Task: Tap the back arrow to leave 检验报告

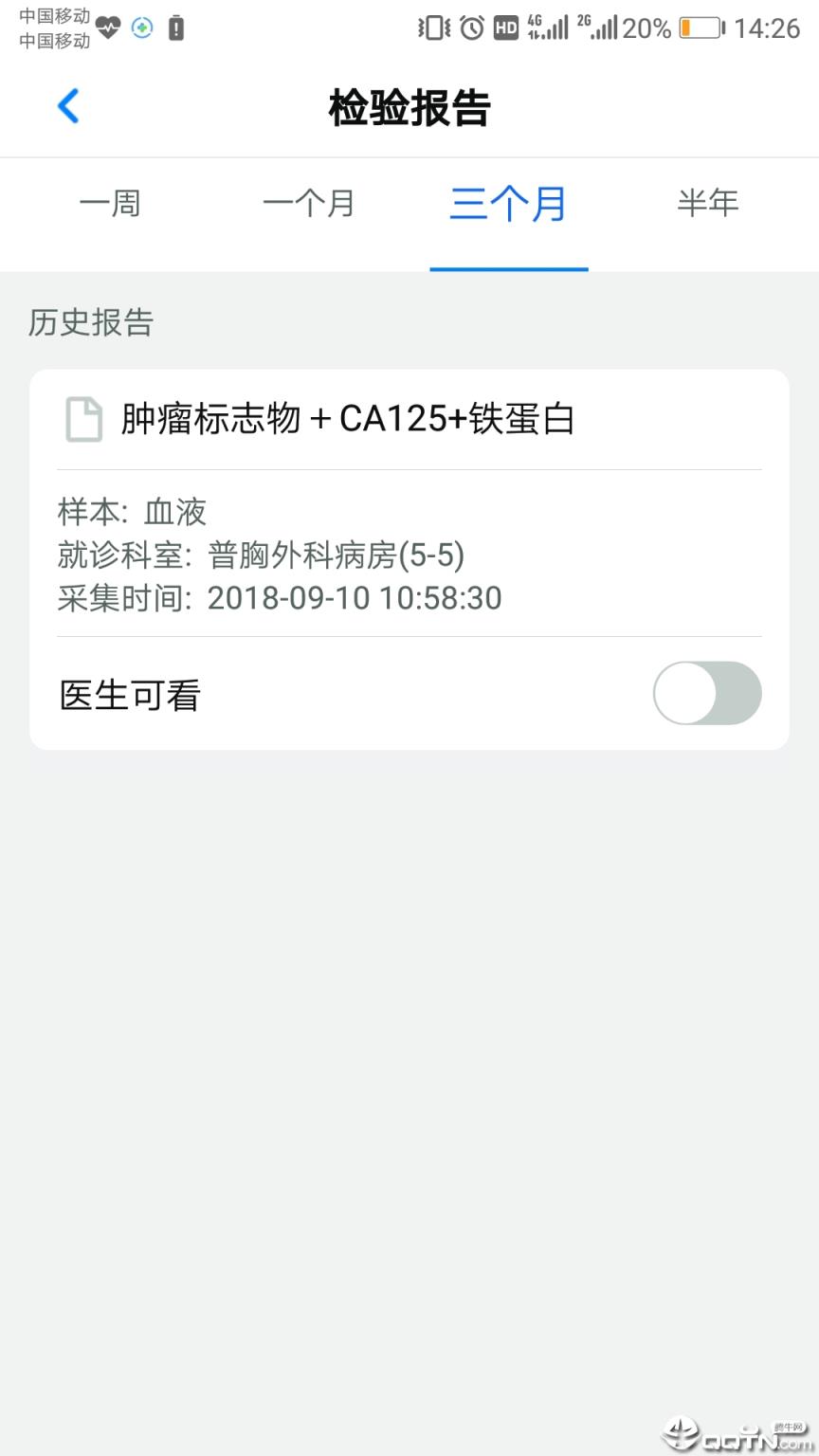Action: click(67, 106)
